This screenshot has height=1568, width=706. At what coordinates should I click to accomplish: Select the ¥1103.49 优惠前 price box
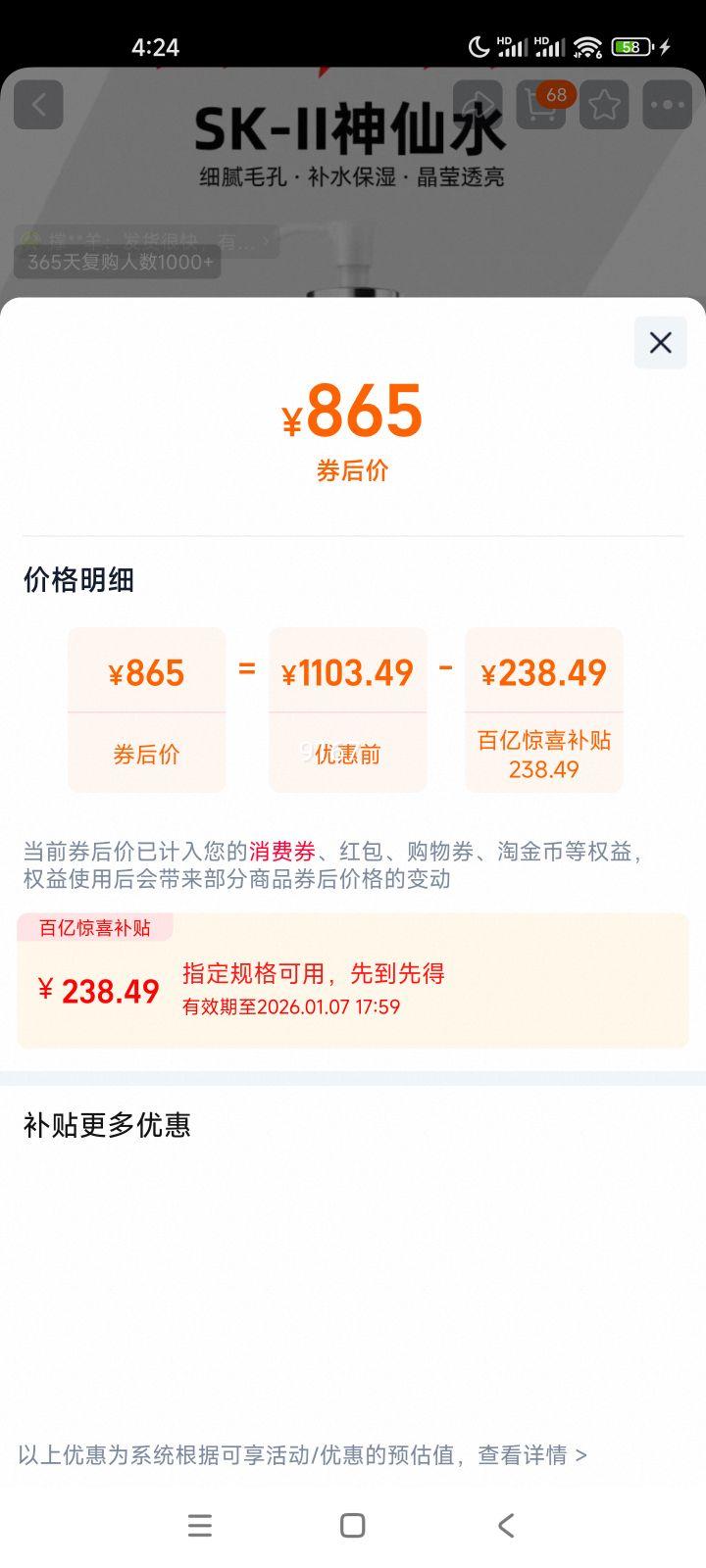click(x=348, y=710)
